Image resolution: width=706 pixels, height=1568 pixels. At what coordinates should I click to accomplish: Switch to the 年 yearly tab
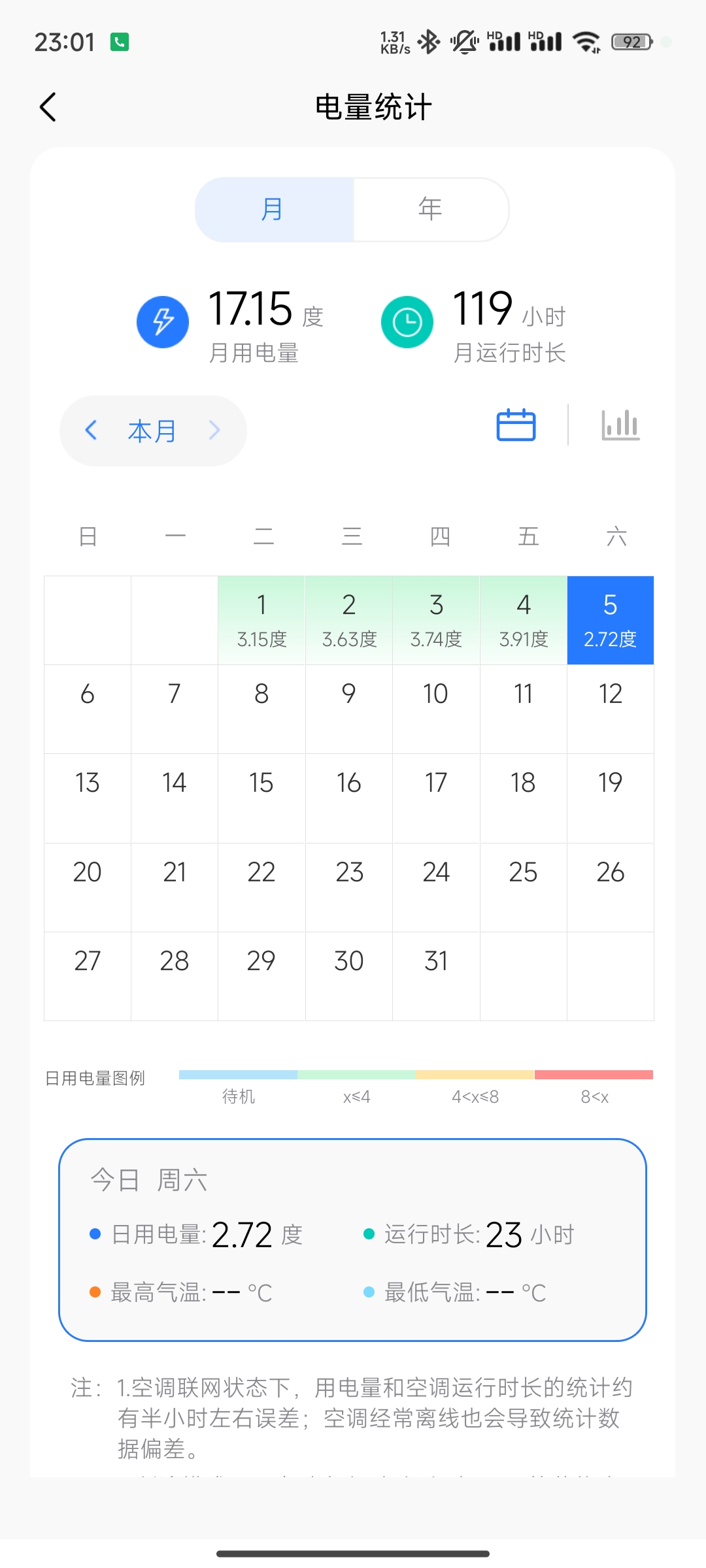(x=430, y=210)
